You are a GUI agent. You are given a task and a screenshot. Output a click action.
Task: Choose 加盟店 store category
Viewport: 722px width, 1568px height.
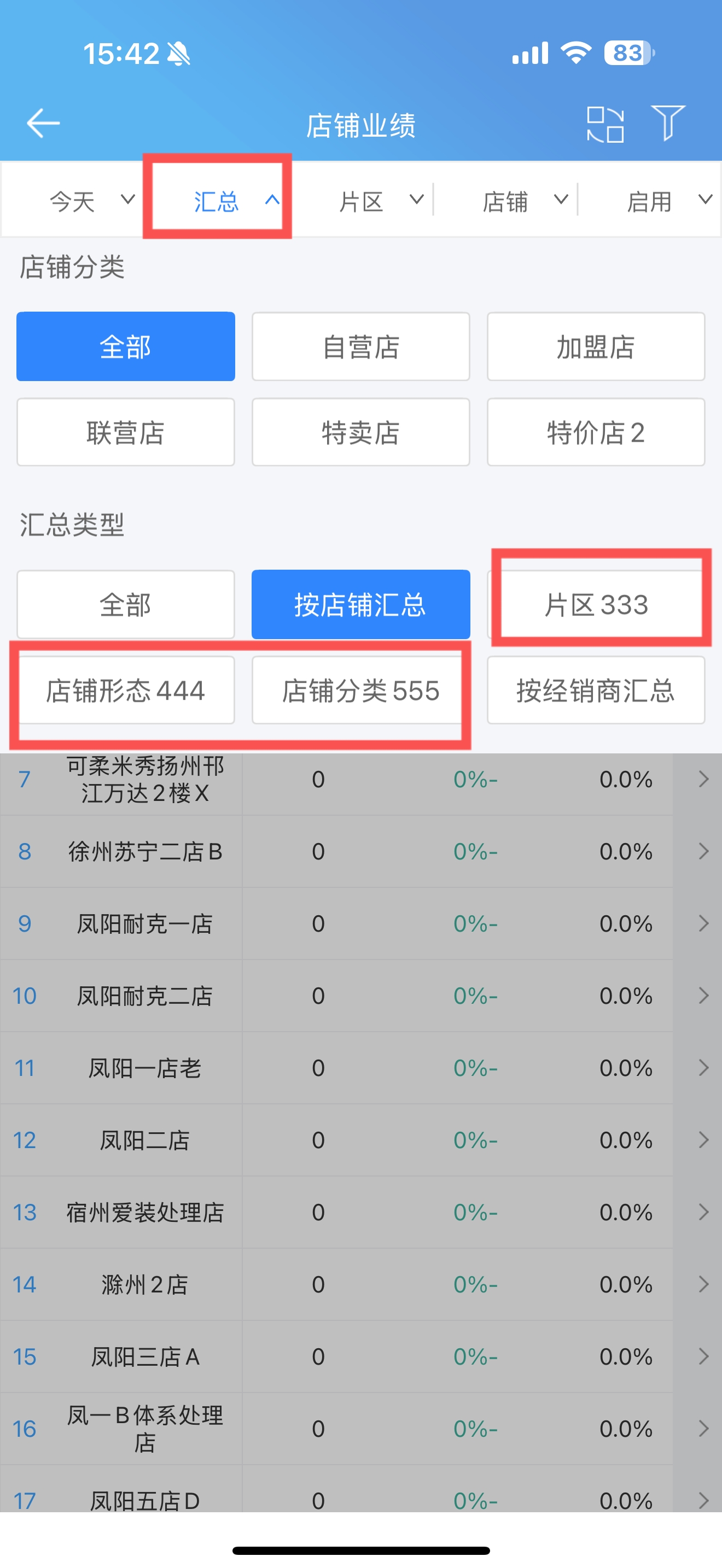click(596, 347)
